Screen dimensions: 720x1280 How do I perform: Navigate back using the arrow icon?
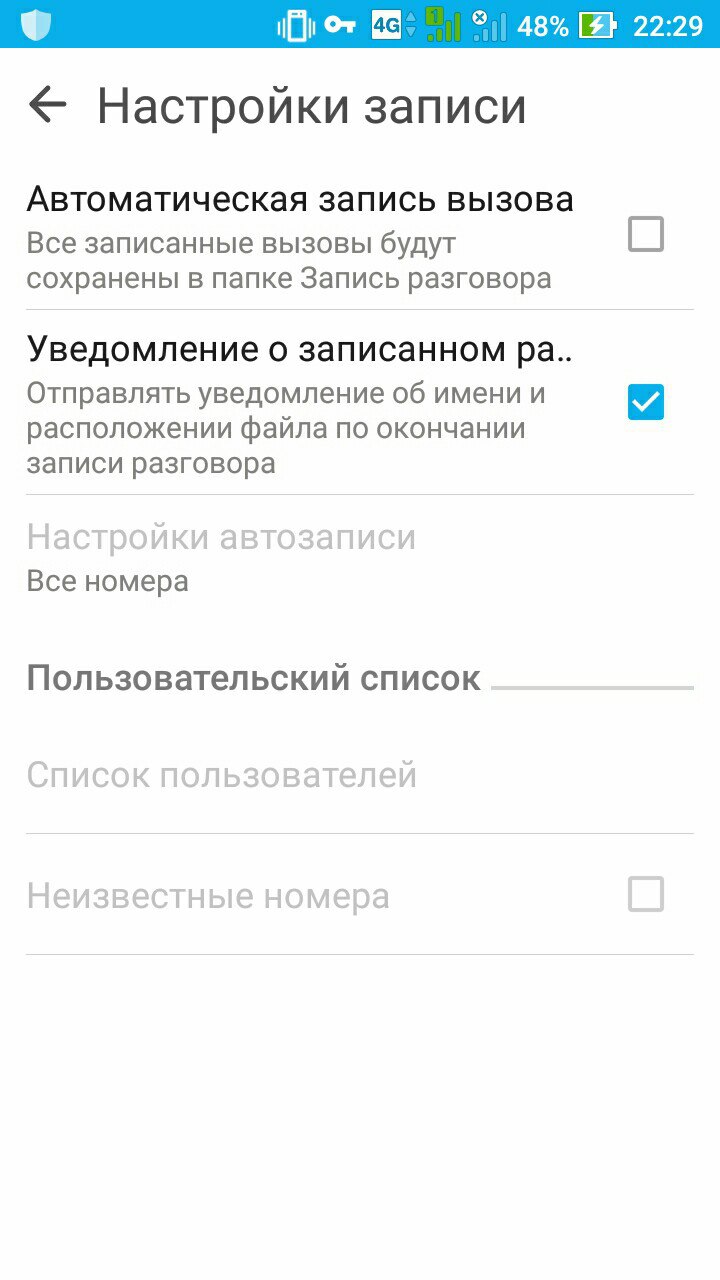pos(48,103)
